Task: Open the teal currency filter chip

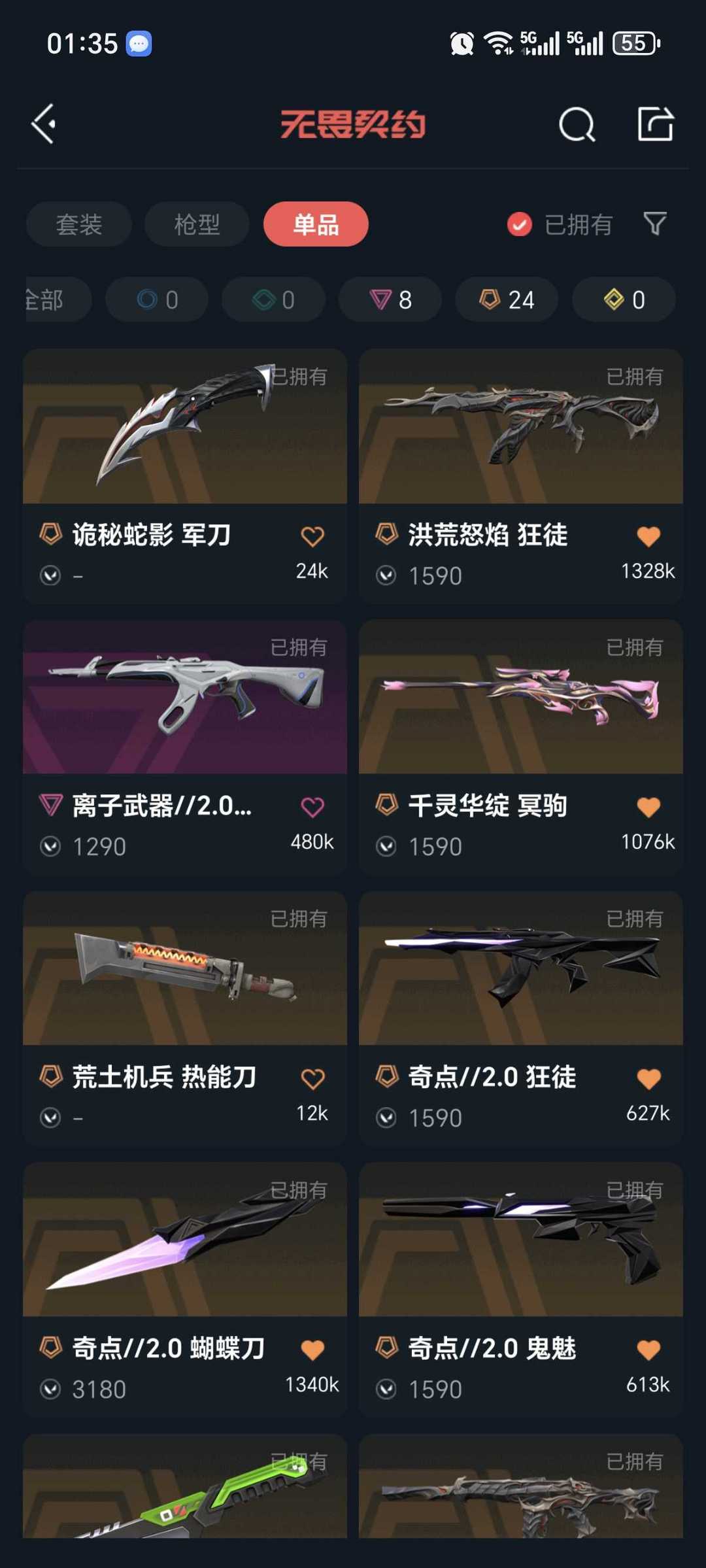Action: 273,299
